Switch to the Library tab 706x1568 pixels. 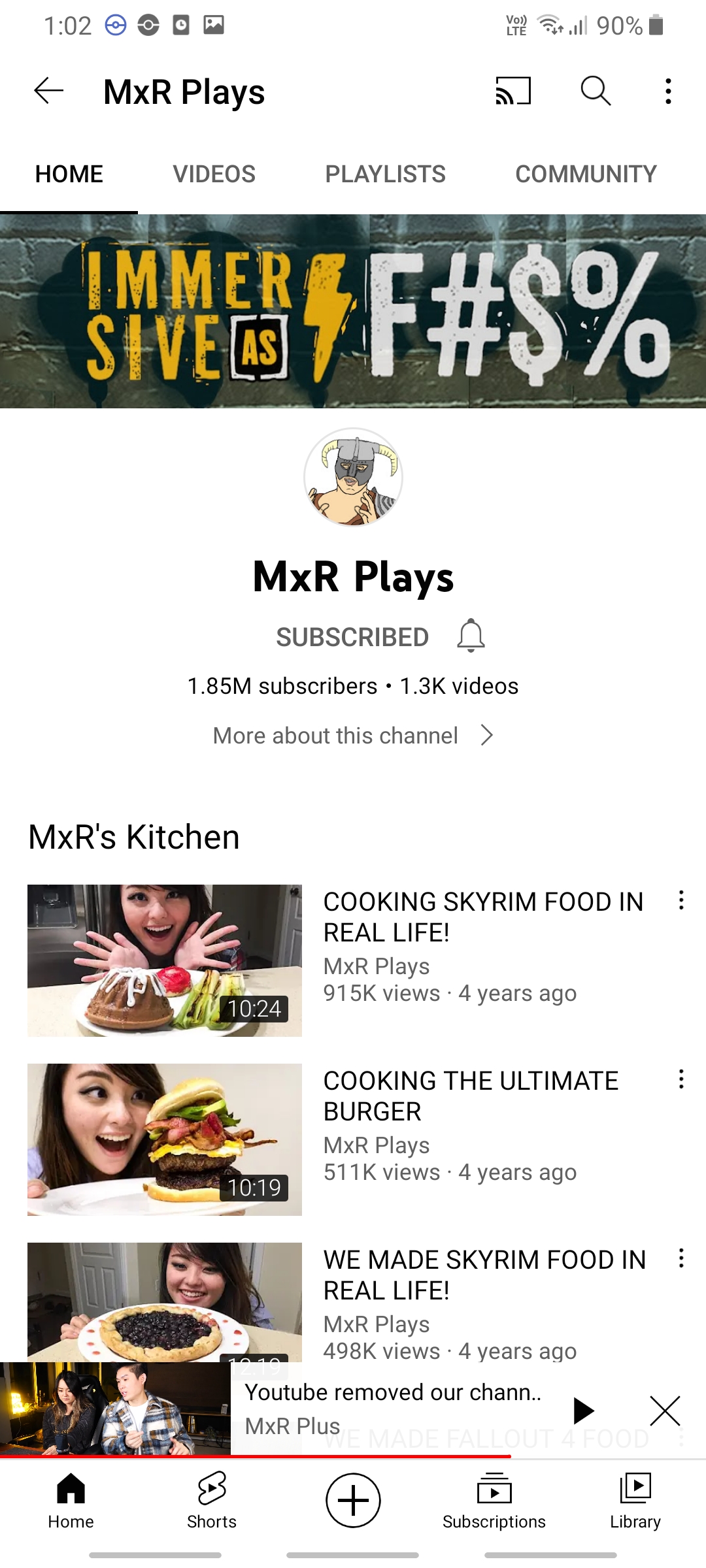[635, 1500]
